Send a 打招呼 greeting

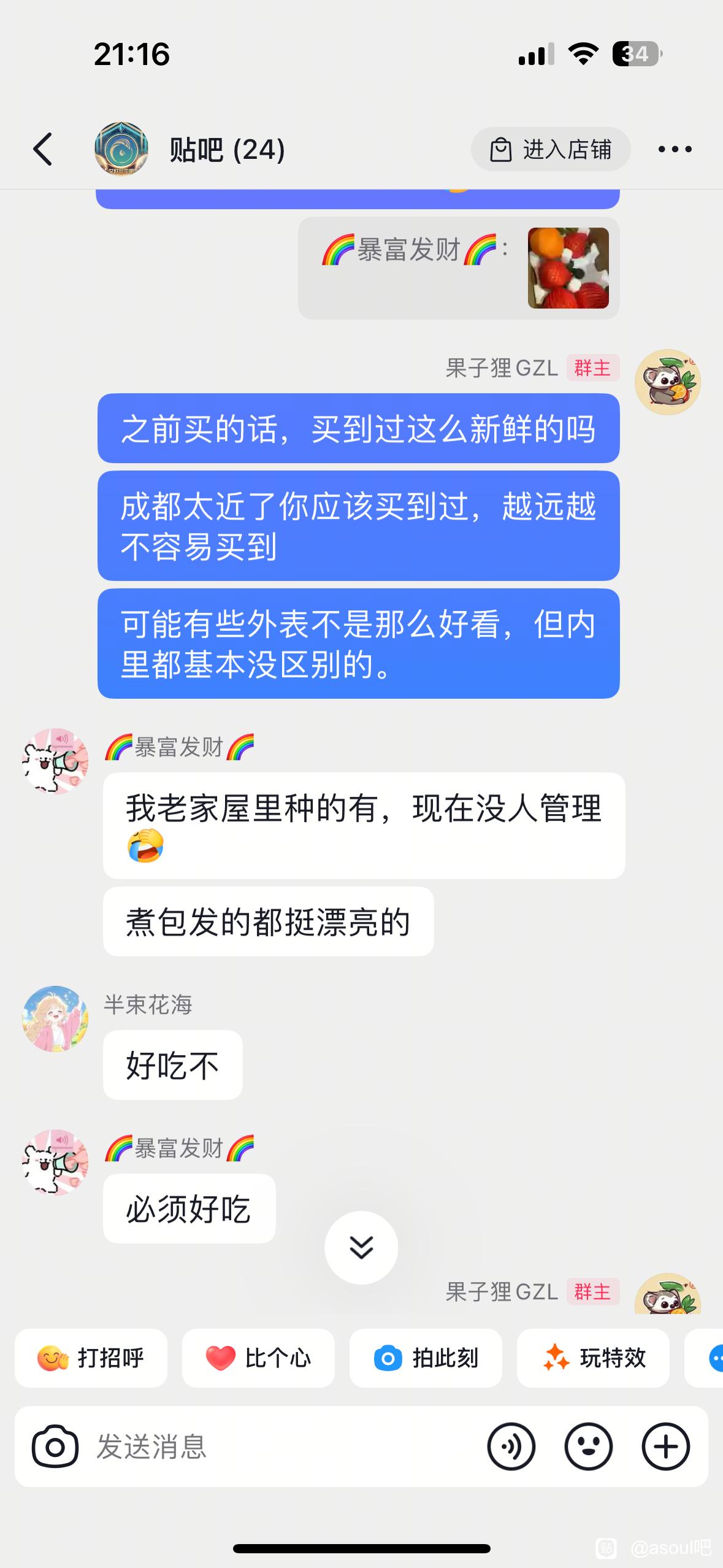click(x=91, y=1358)
